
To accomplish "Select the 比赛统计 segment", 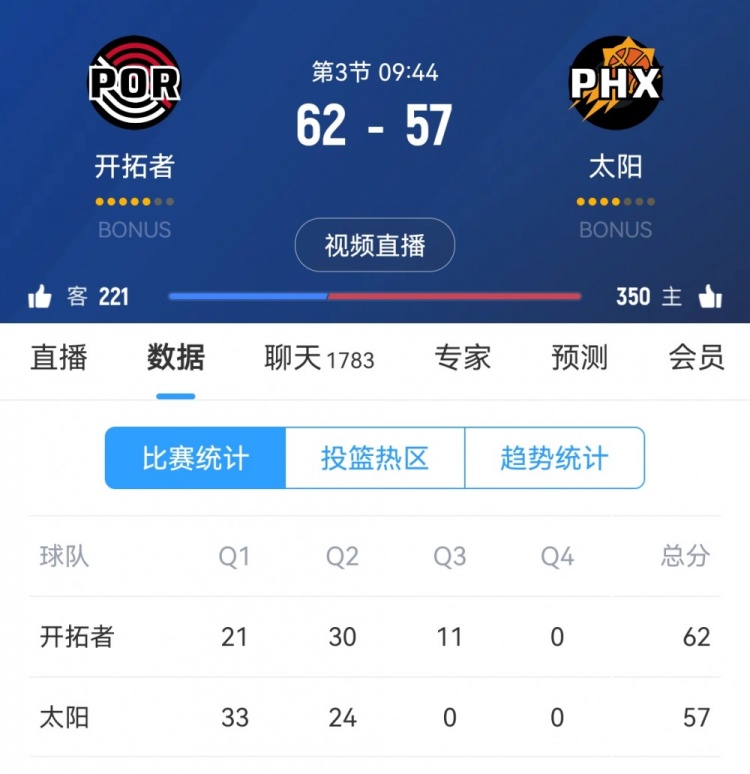I will click(195, 459).
